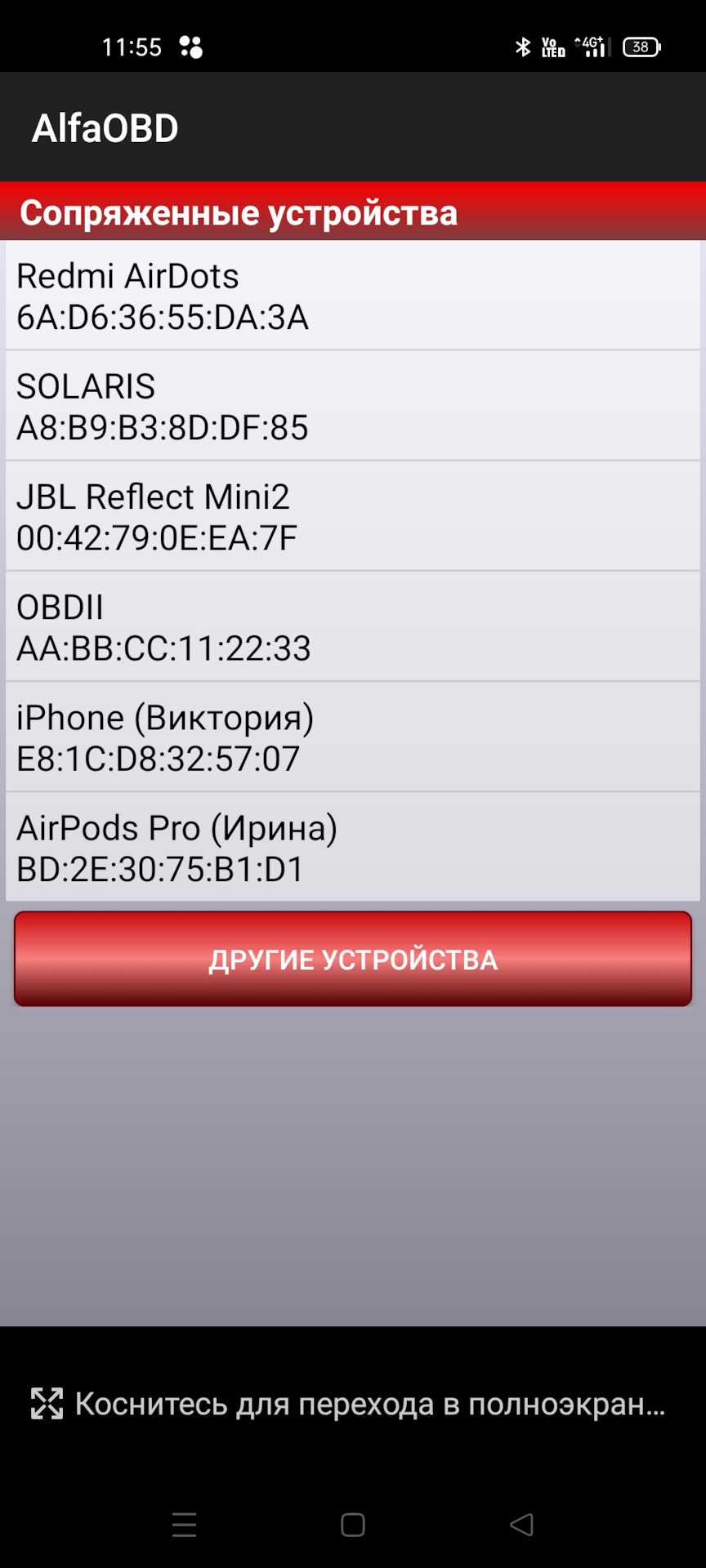Pick iPhone (Виктория) device
This screenshot has width=706, height=1568.
[x=351, y=737]
